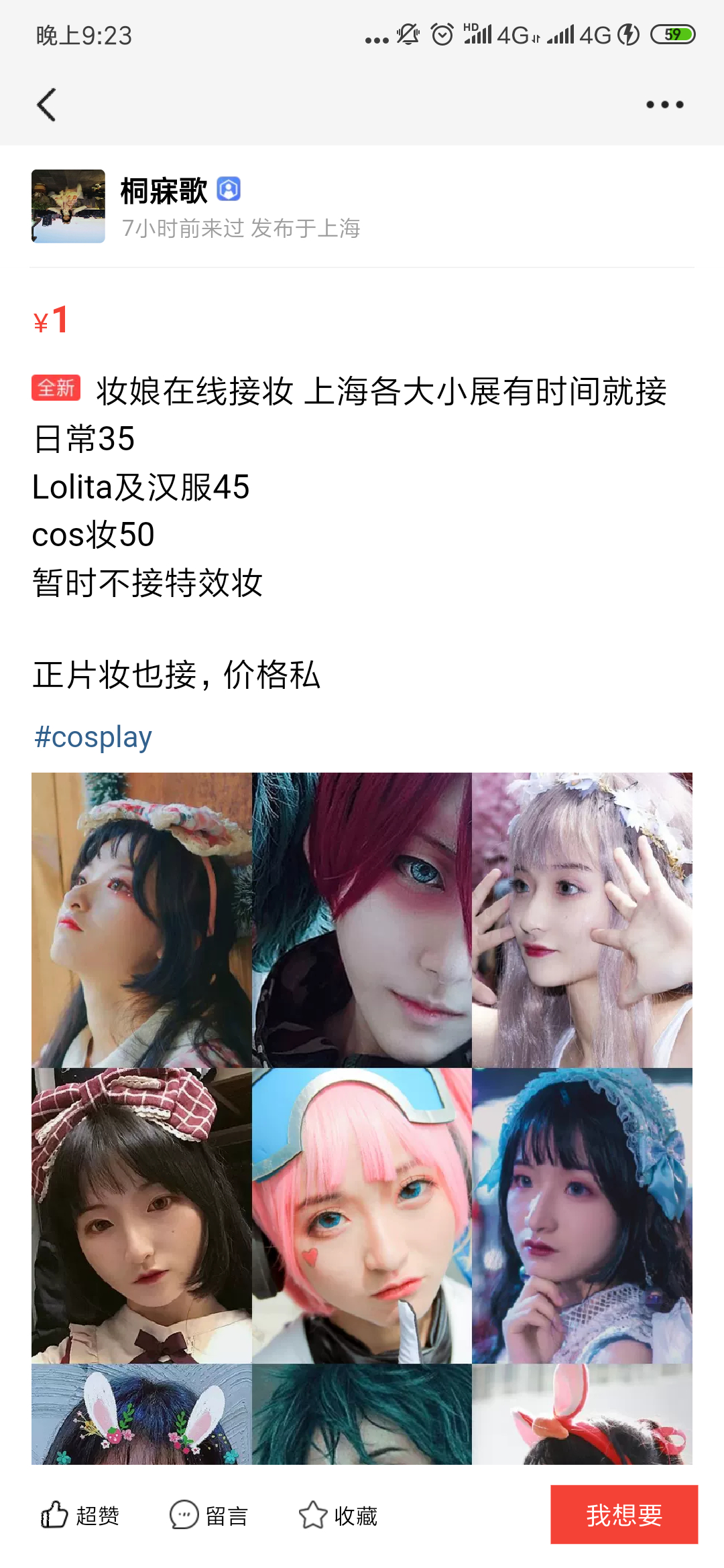
Task: Open photo of pink-haired cosplayer with heart
Action: (x=362, y=1216)
